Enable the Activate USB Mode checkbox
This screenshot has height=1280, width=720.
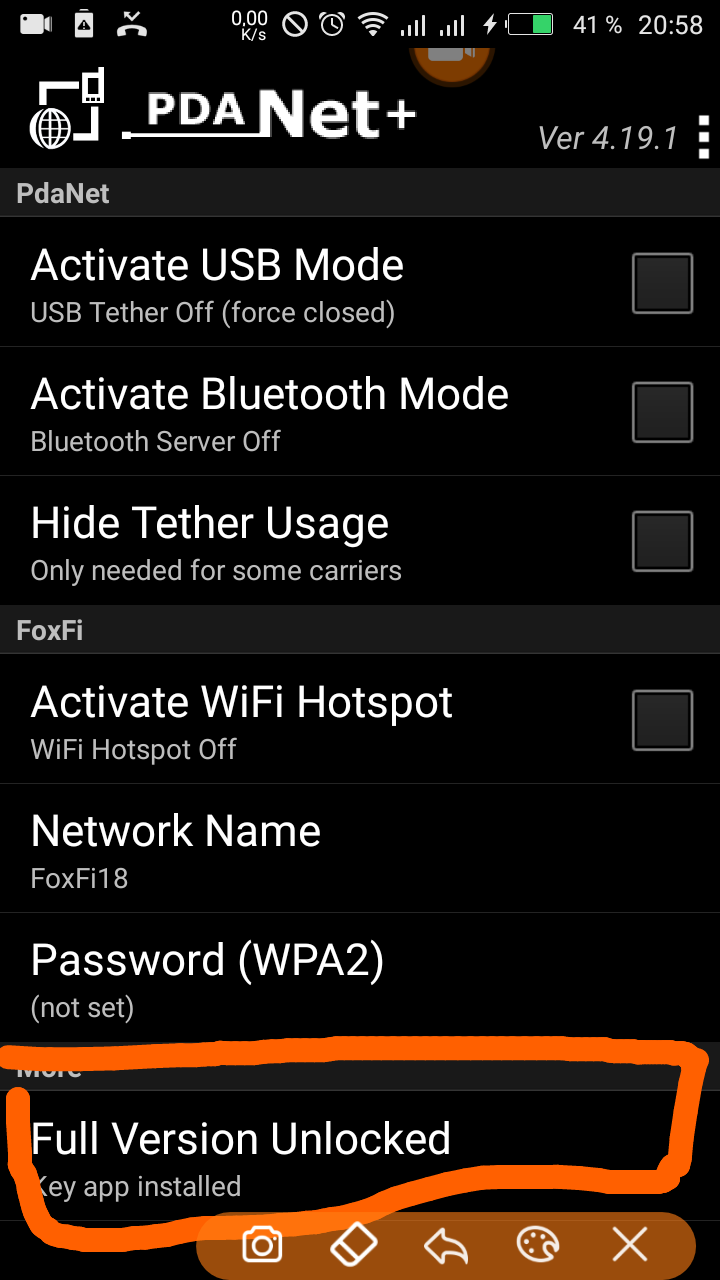click(x=662, y=281)
